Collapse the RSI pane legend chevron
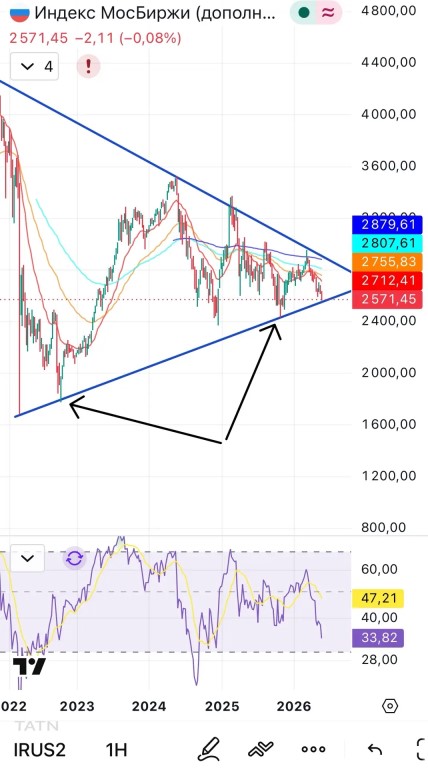The height and width of the screenshot is (768, 428). [27, 558]
